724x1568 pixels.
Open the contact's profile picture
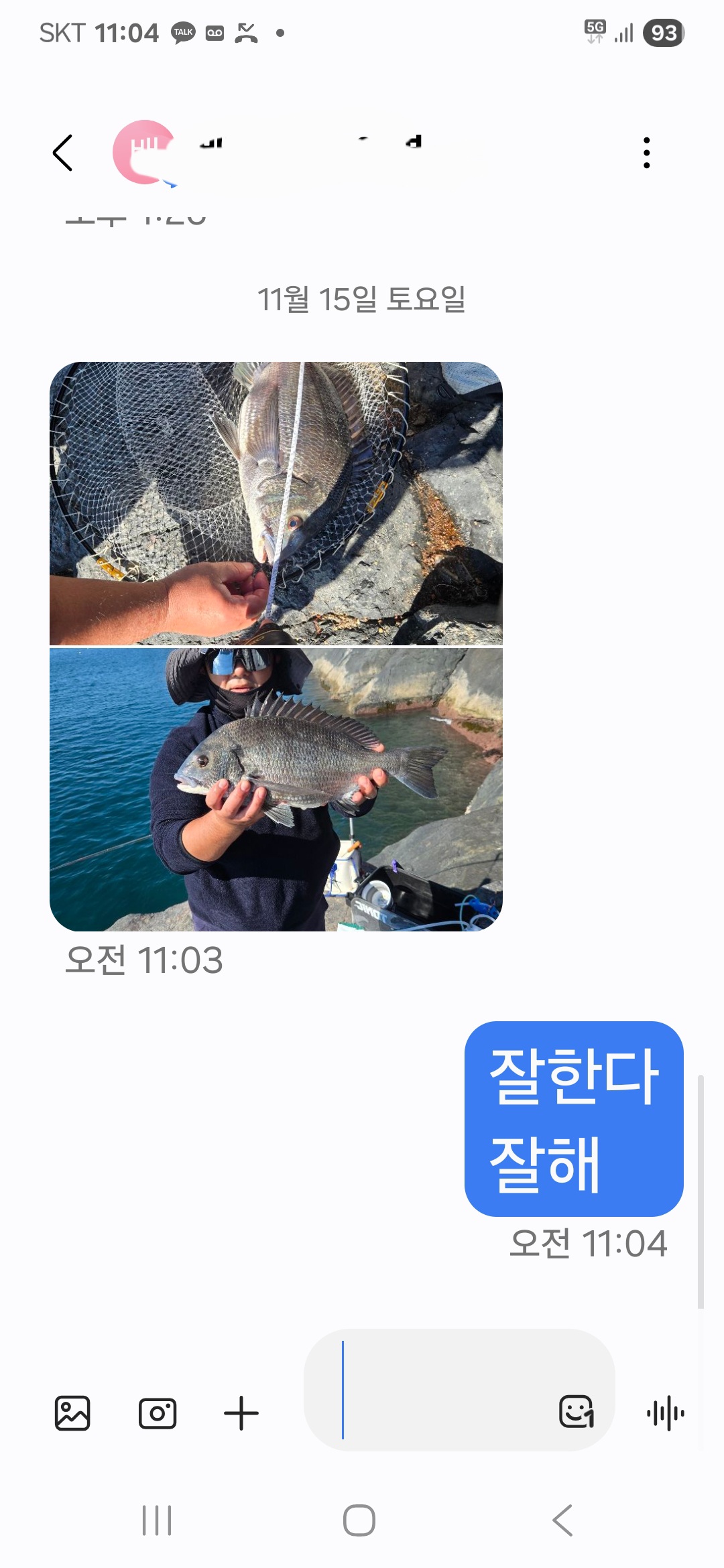(x=143, y=153)
